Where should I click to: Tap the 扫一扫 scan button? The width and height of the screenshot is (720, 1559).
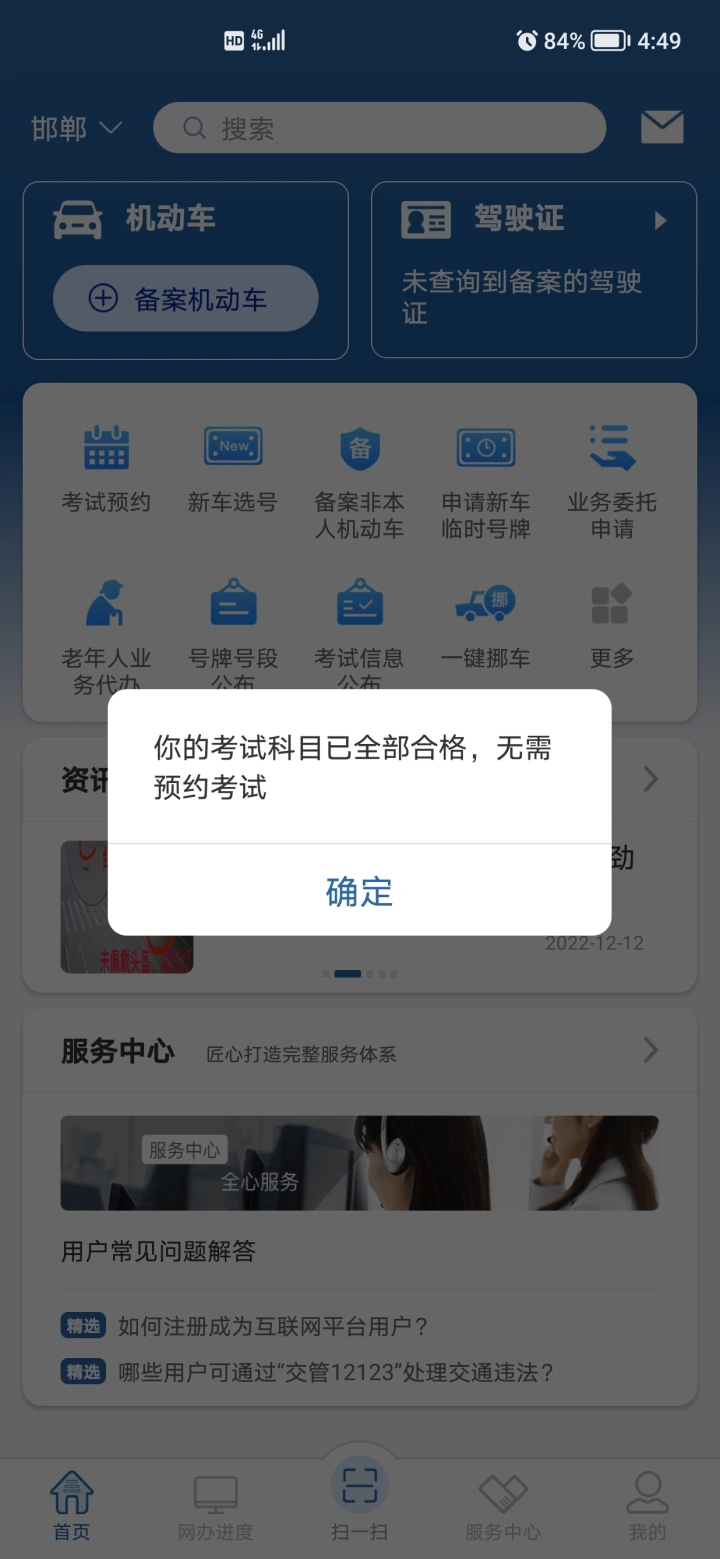pyautogui.click(x=360, y=1500)
